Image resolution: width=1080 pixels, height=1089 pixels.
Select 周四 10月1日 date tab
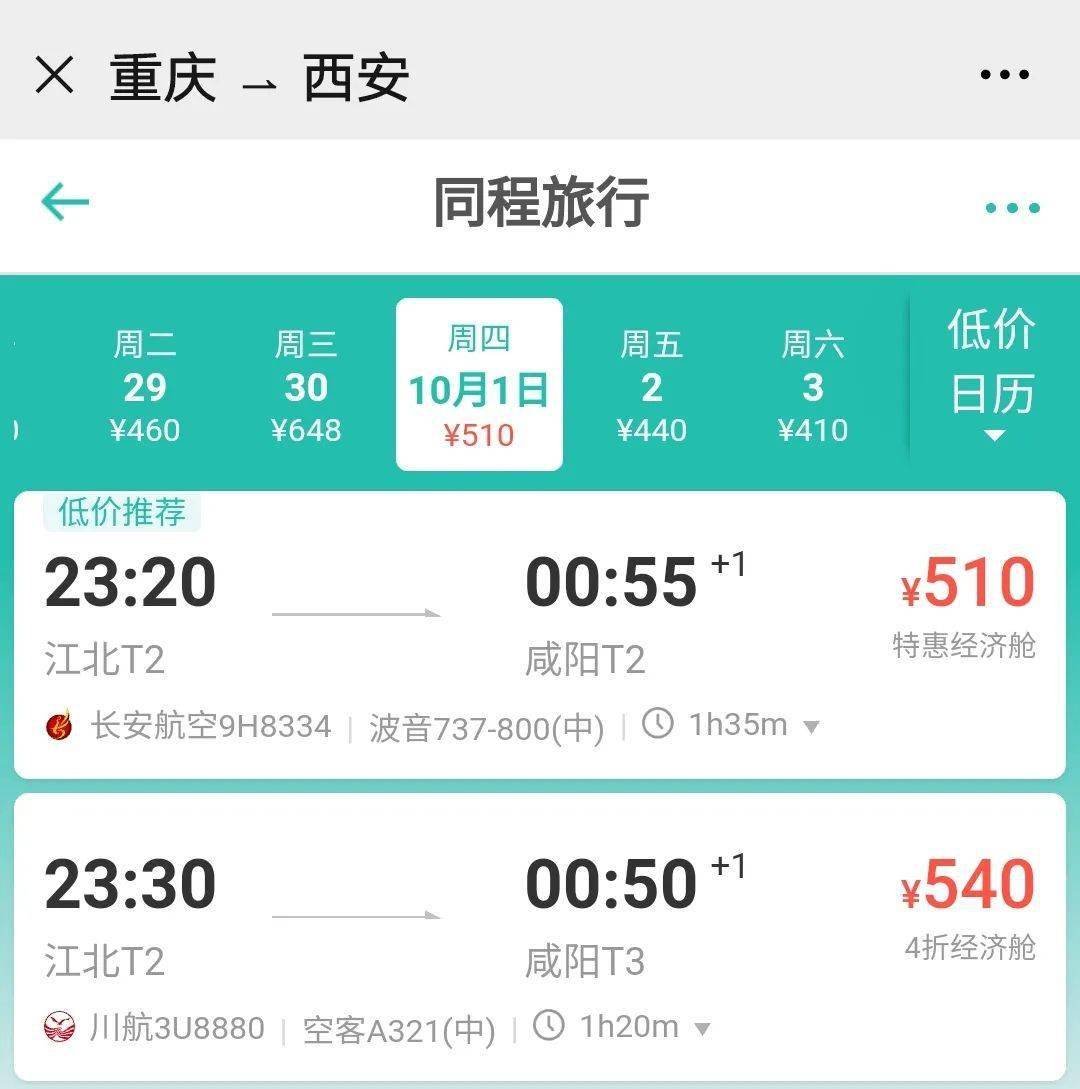479,385
